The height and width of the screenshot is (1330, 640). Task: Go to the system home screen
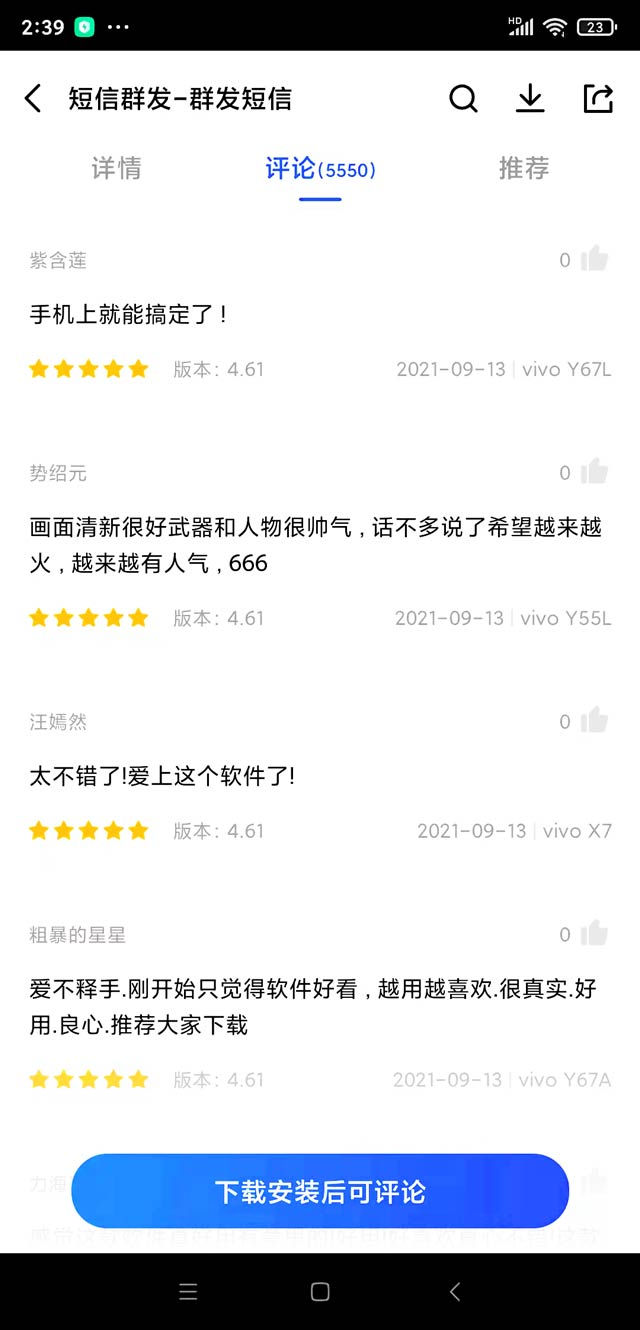click(320, 1291)
